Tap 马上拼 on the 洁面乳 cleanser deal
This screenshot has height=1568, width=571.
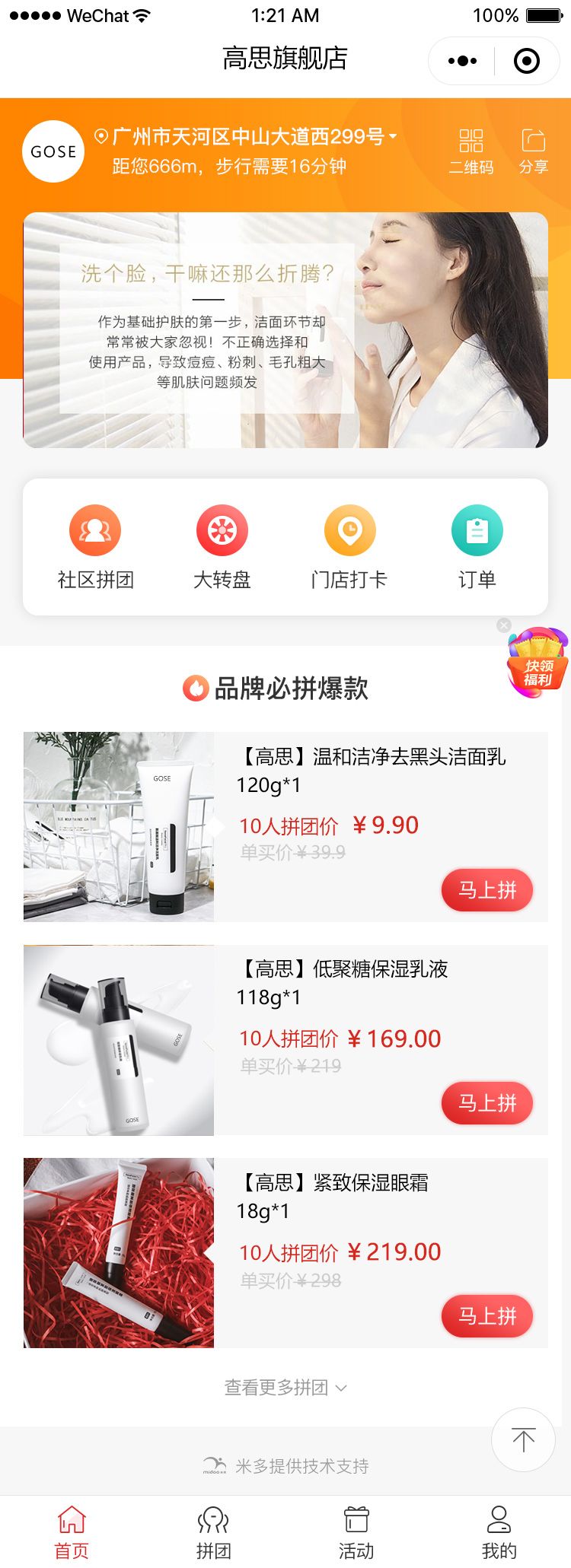(487, 890)
